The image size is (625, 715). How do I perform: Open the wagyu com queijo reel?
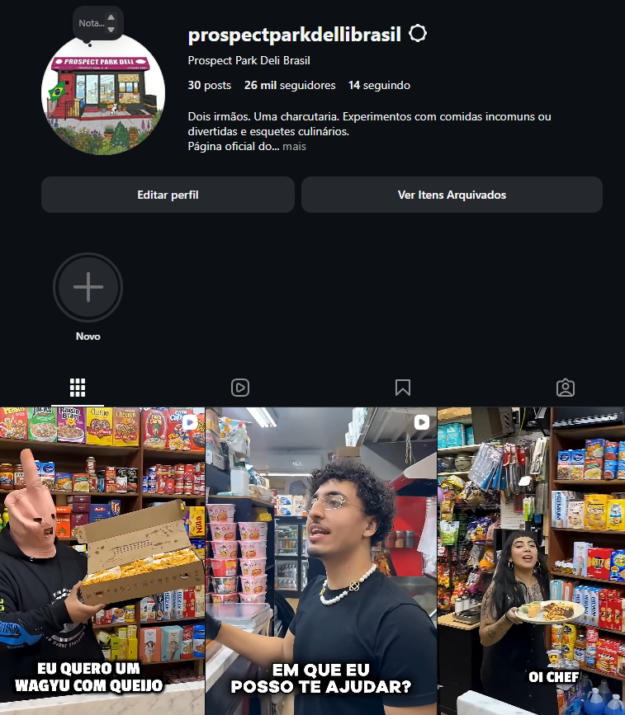102,560
